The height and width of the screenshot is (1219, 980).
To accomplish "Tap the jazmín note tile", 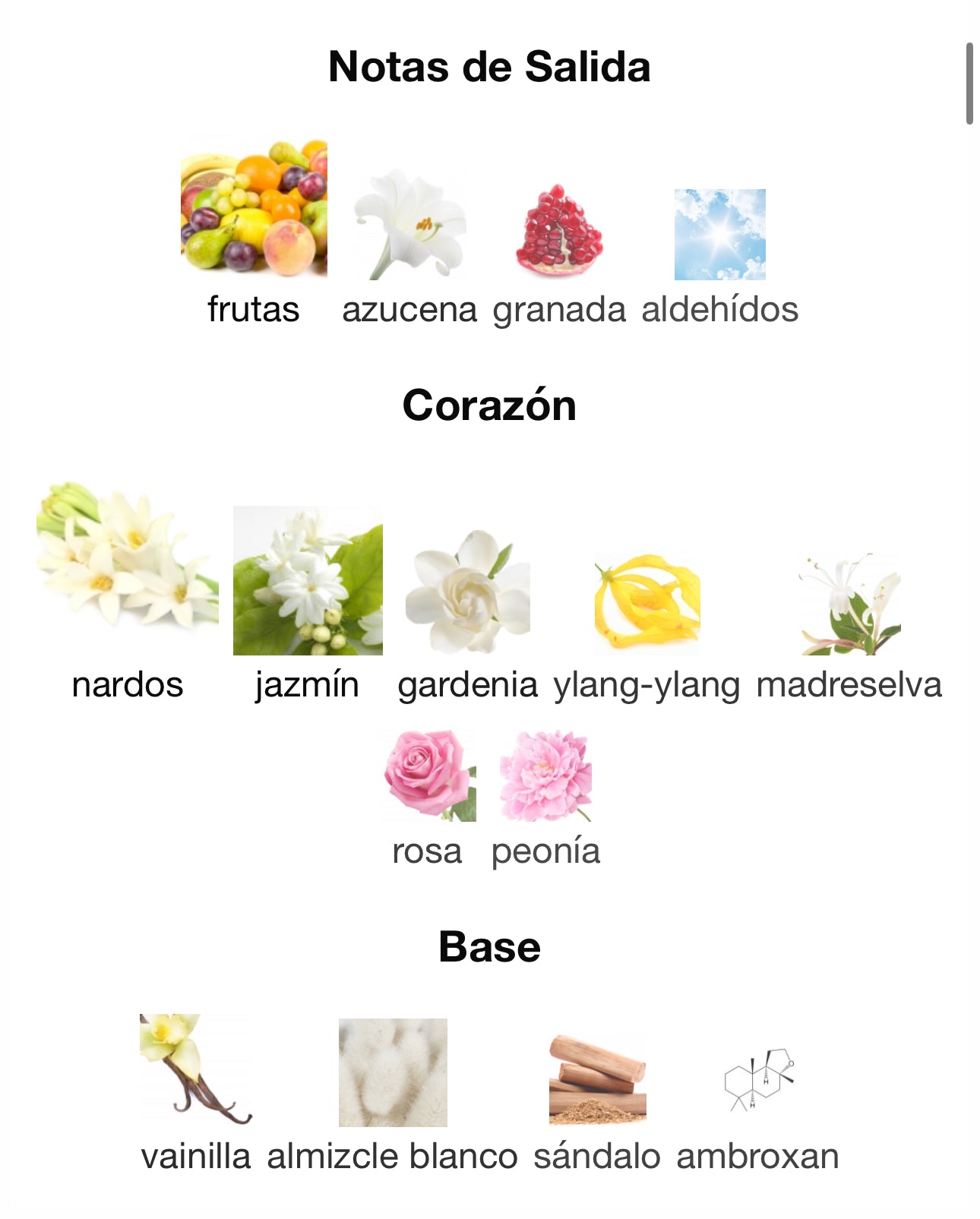I will [308, 581].
